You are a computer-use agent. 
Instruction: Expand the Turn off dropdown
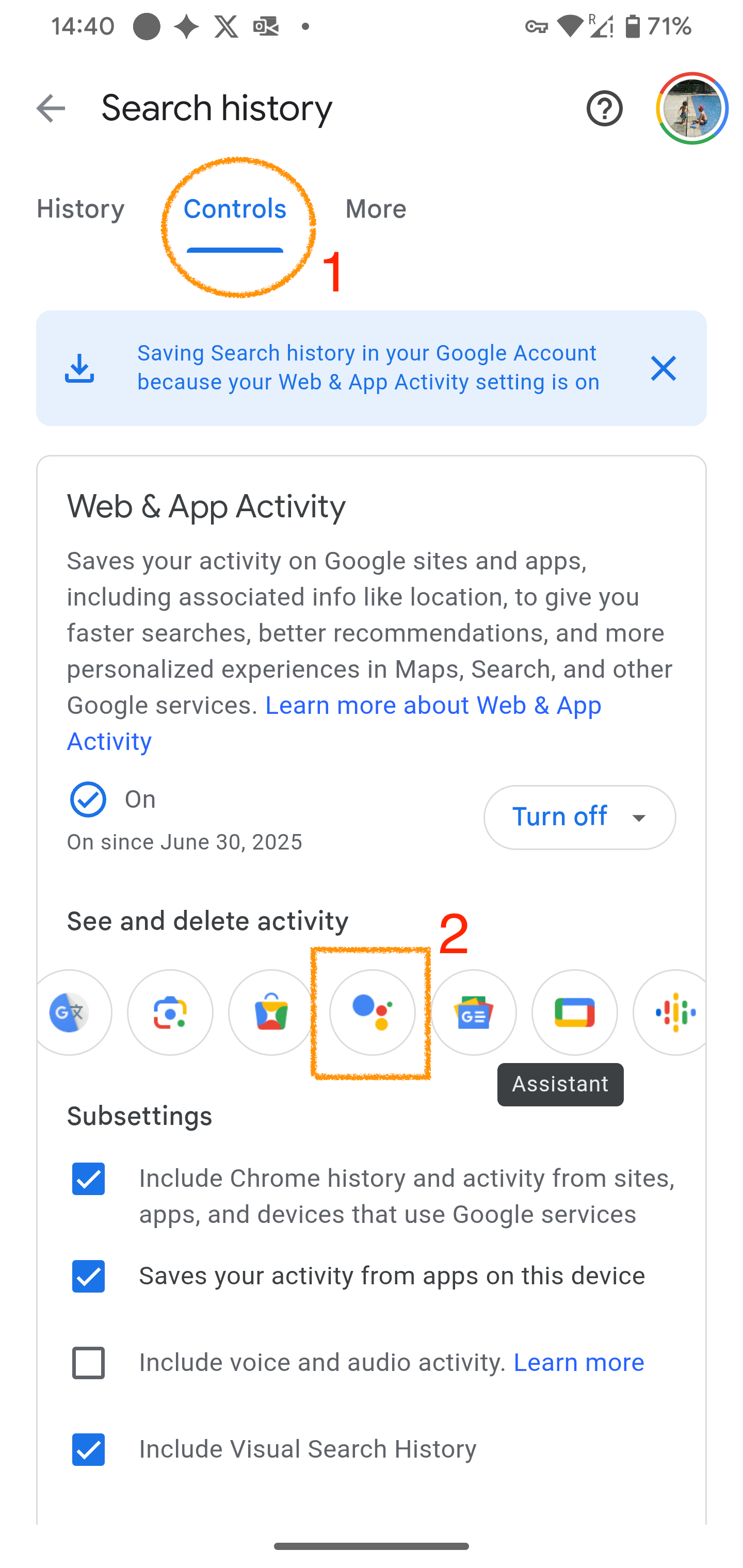pos(579,817)
